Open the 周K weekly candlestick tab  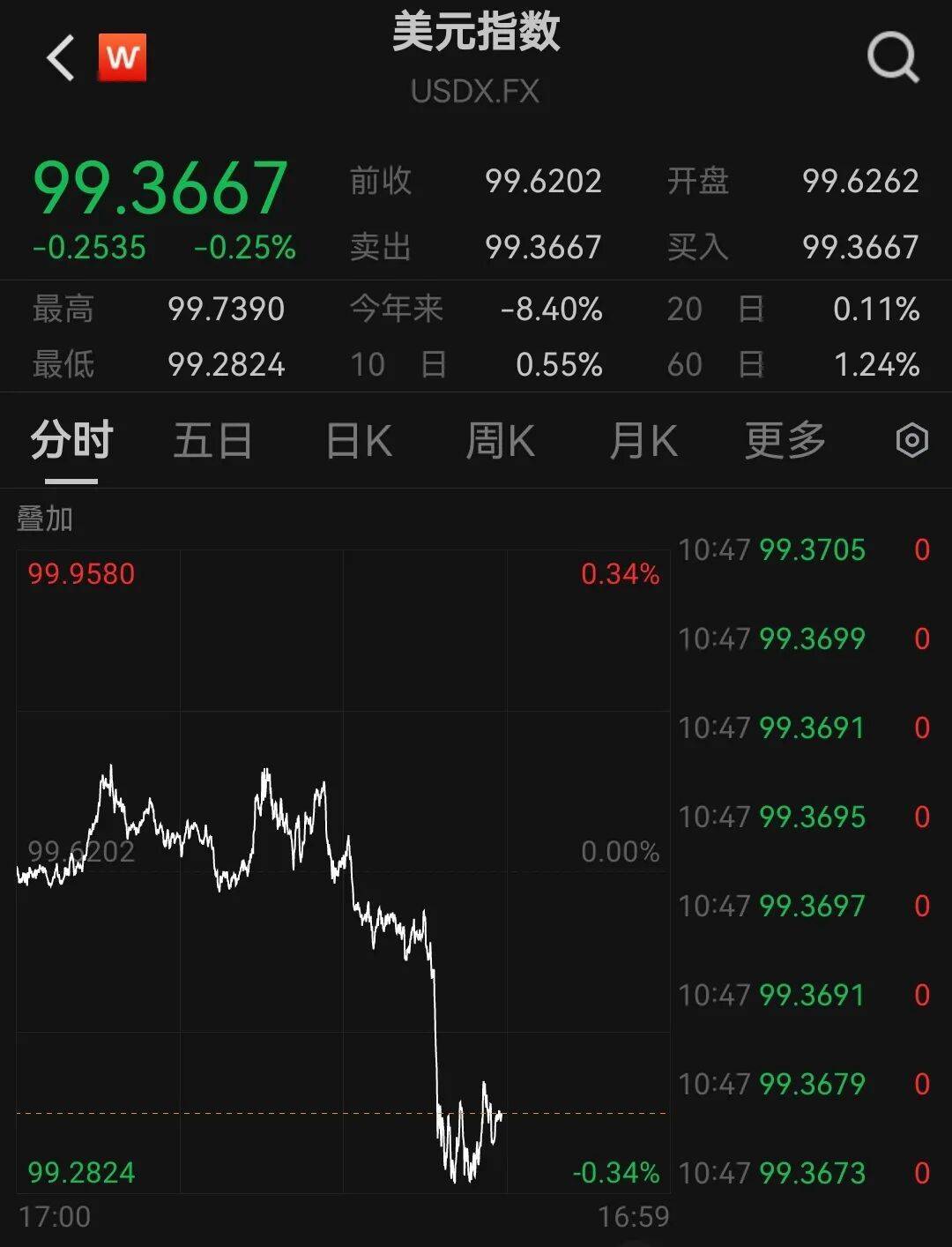pyautogui.click(x=500, y=441)
